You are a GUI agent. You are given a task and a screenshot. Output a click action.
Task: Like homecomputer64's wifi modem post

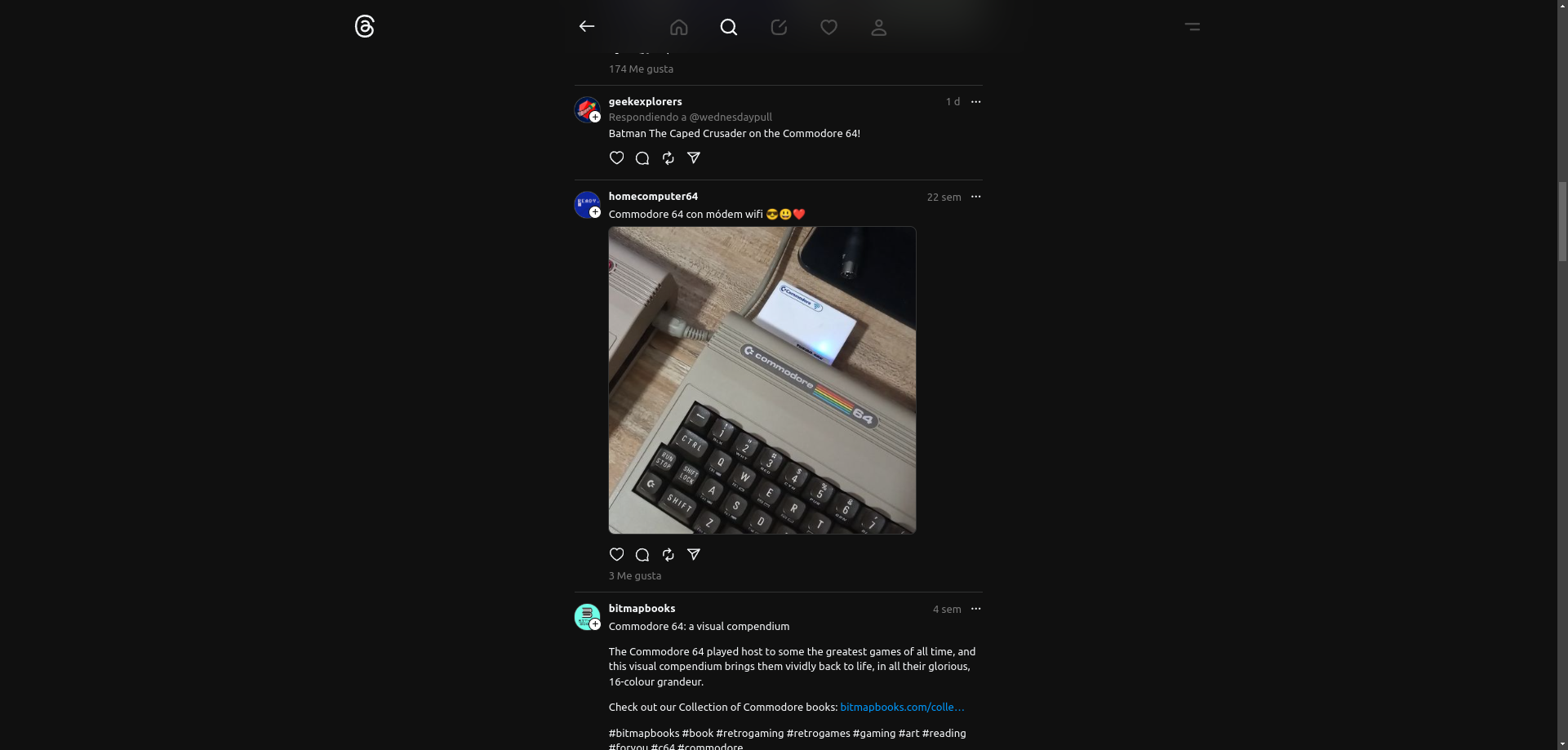[x=617, y=555]
